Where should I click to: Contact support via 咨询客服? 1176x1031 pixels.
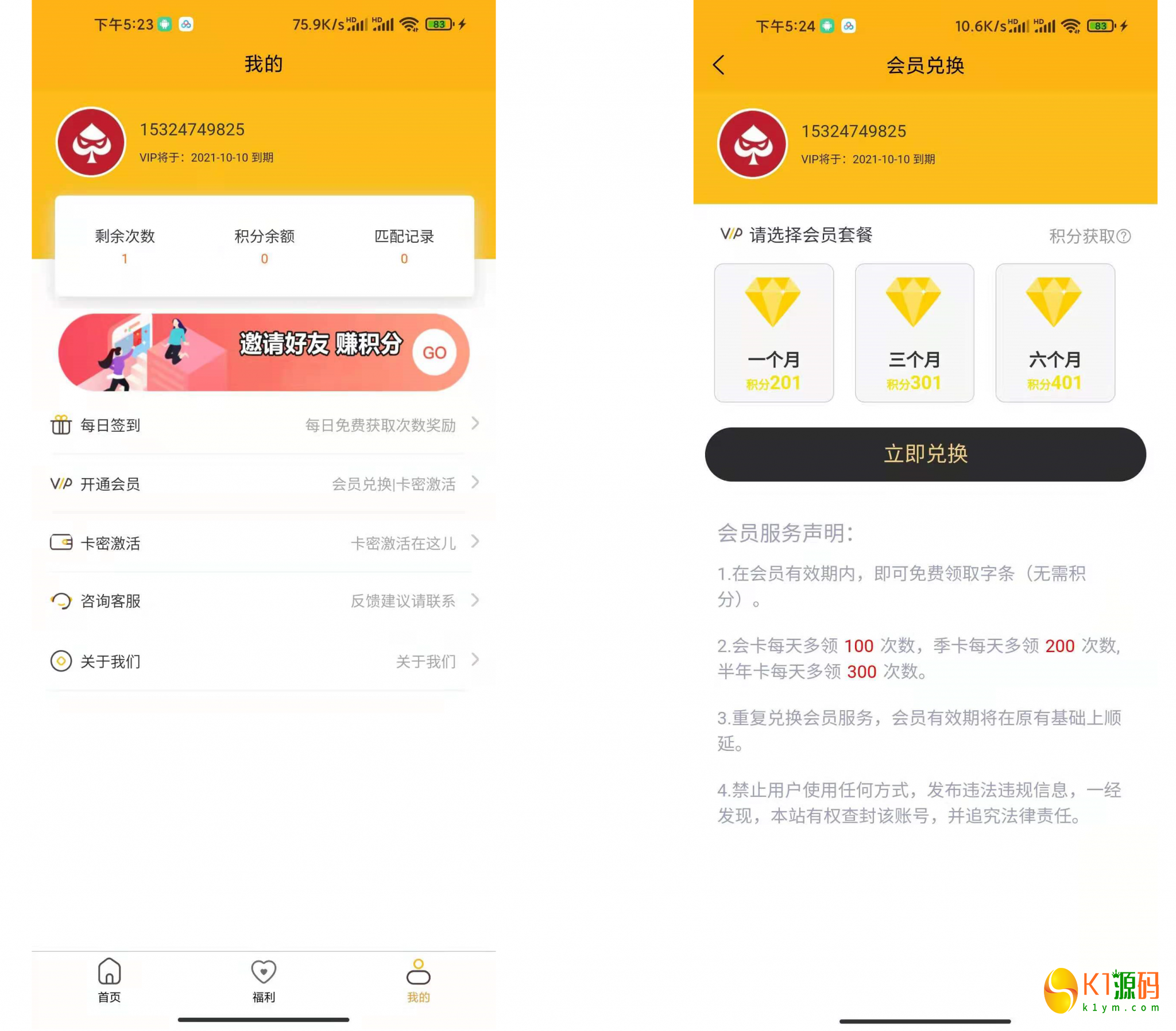pyautogui.click(x=264, y=600)
